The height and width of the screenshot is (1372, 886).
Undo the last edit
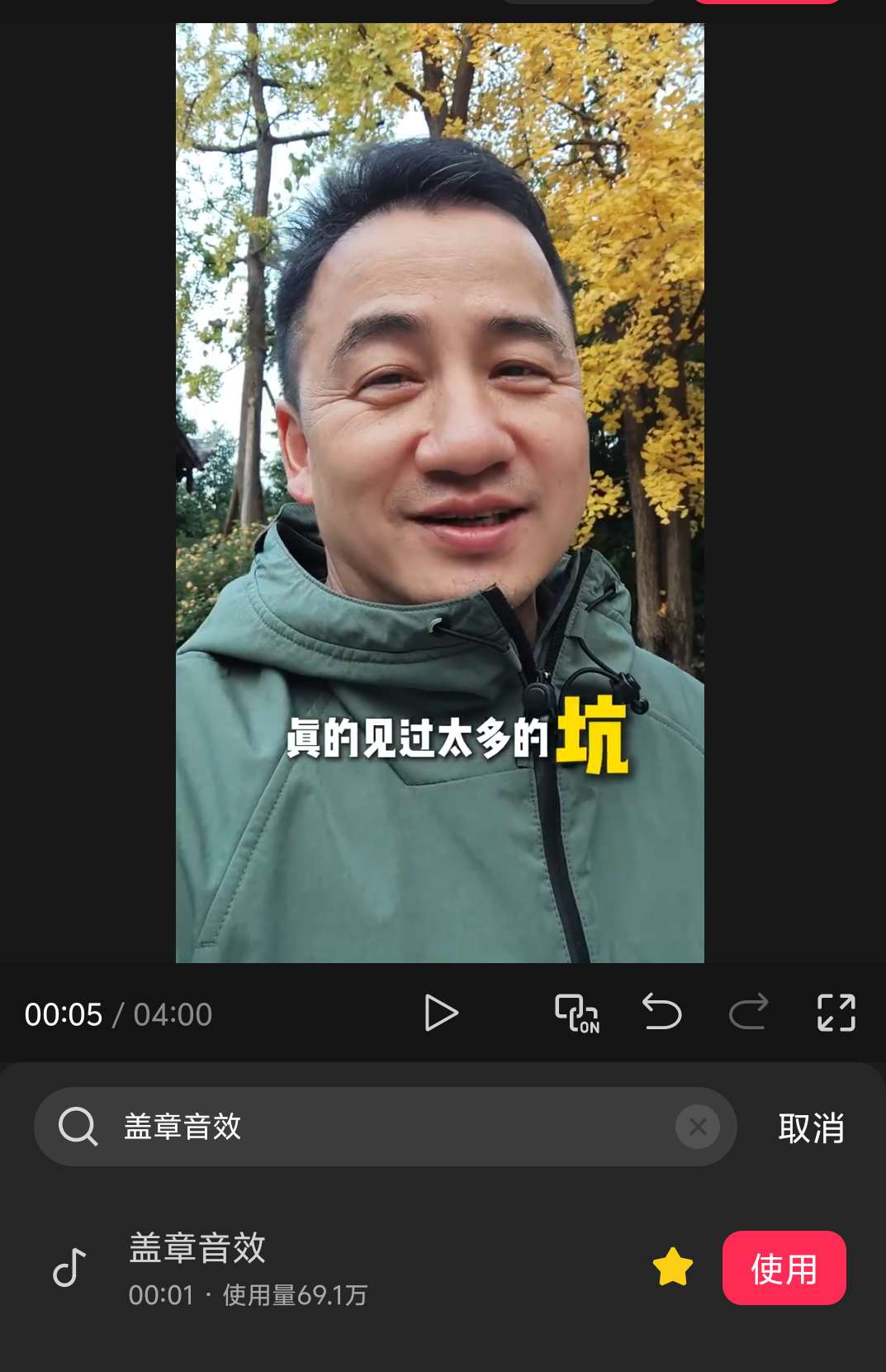[x=662, y=1013]
